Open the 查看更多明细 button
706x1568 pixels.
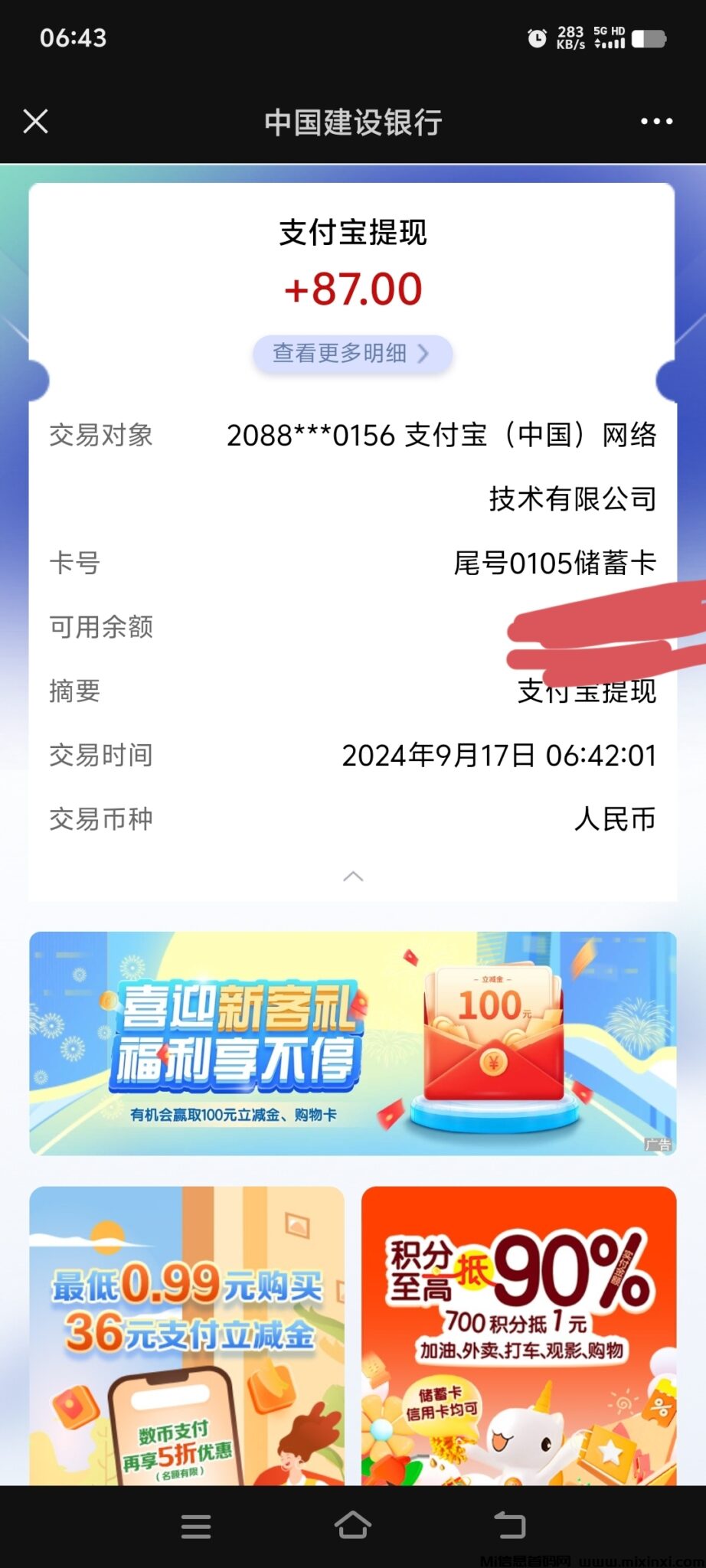(352, 353)
